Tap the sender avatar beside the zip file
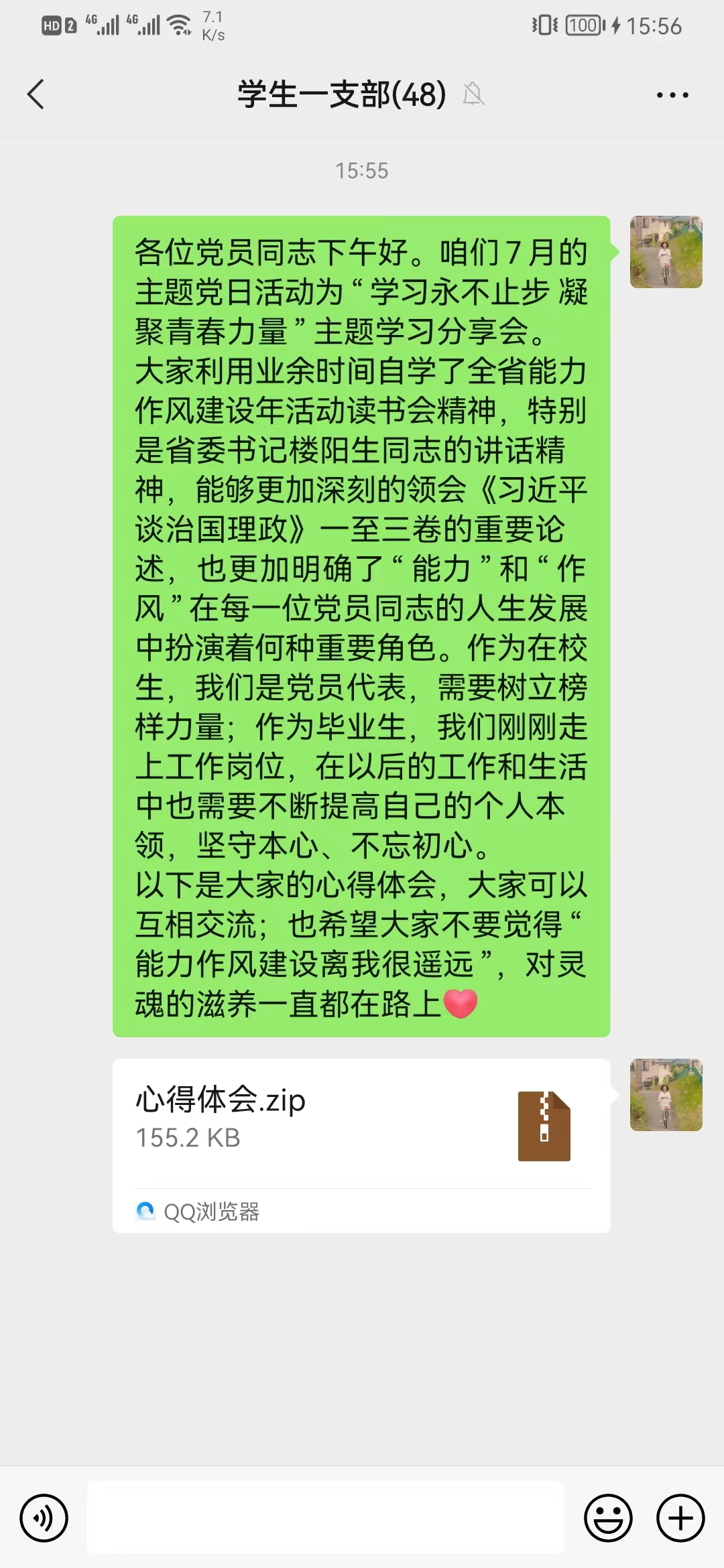Viewport: 724px width, 1568px height. tap(666, 1095)
